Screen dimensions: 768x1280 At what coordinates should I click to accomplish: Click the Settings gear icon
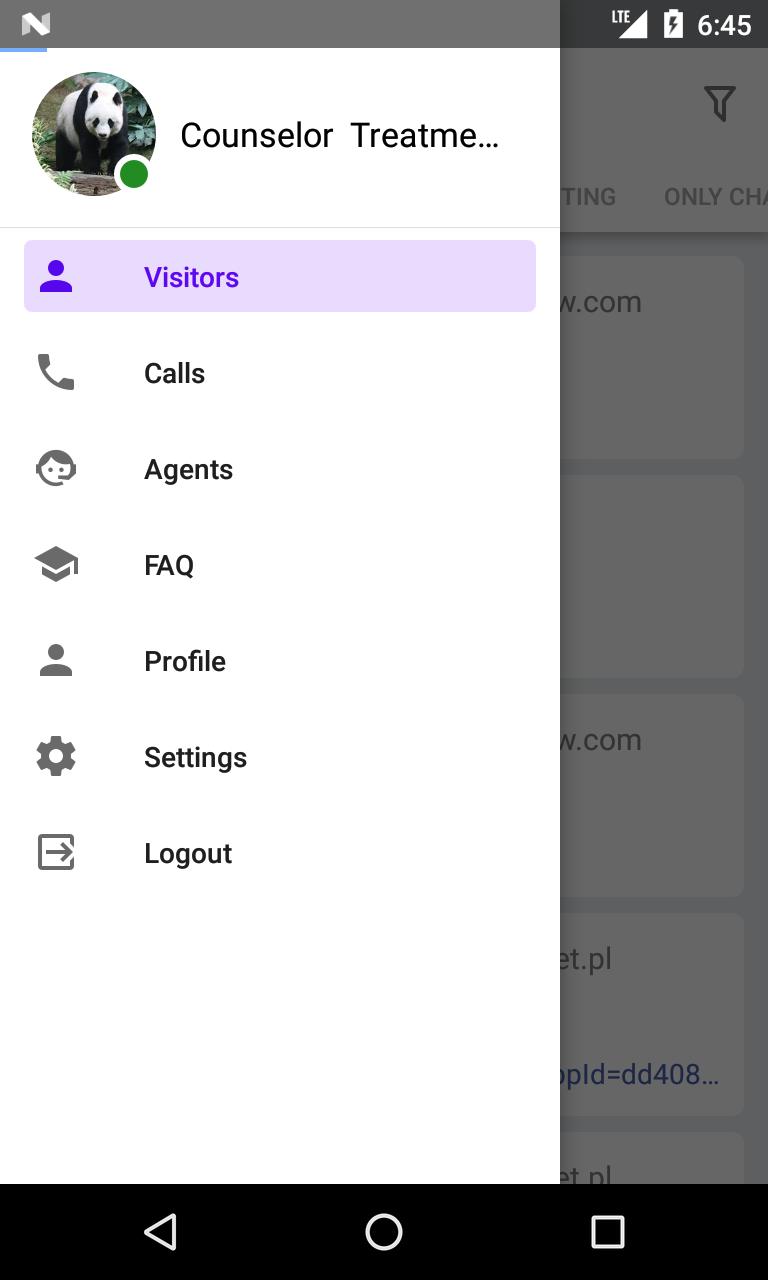pyautogui.click(x=55, y=756)
